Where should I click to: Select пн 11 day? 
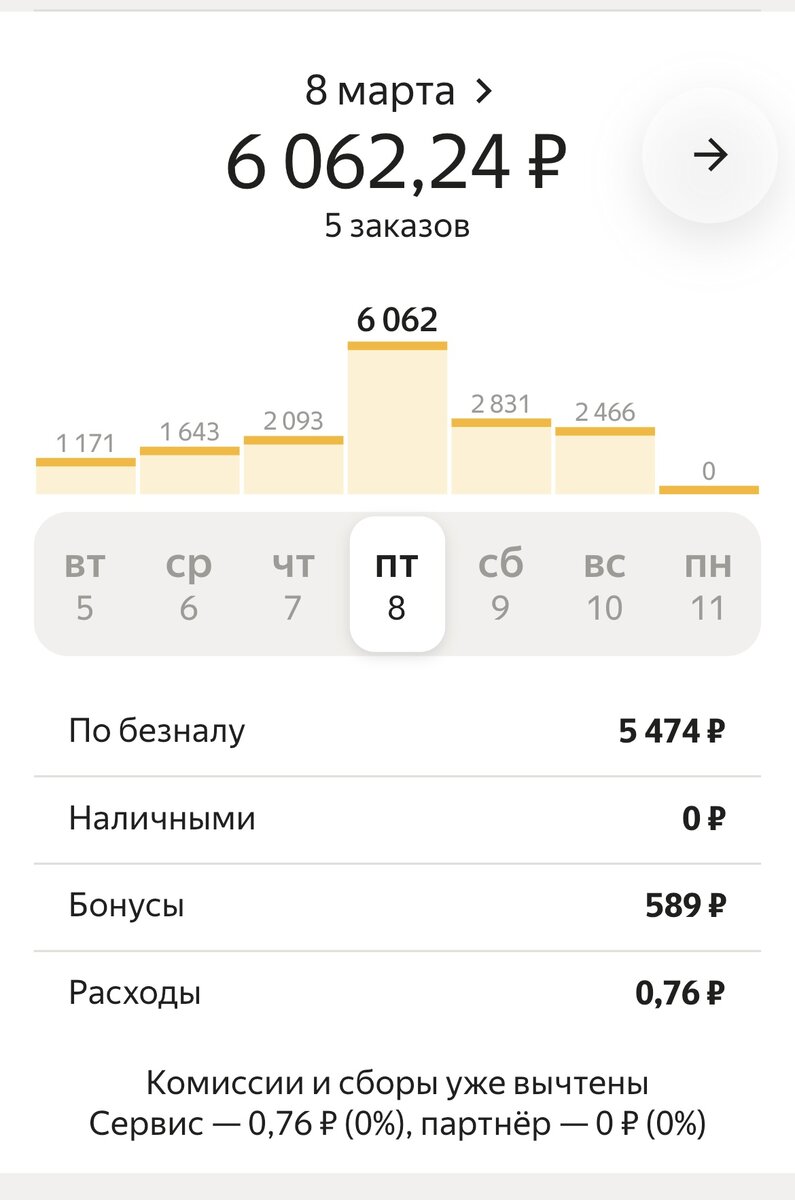point(708,585)
